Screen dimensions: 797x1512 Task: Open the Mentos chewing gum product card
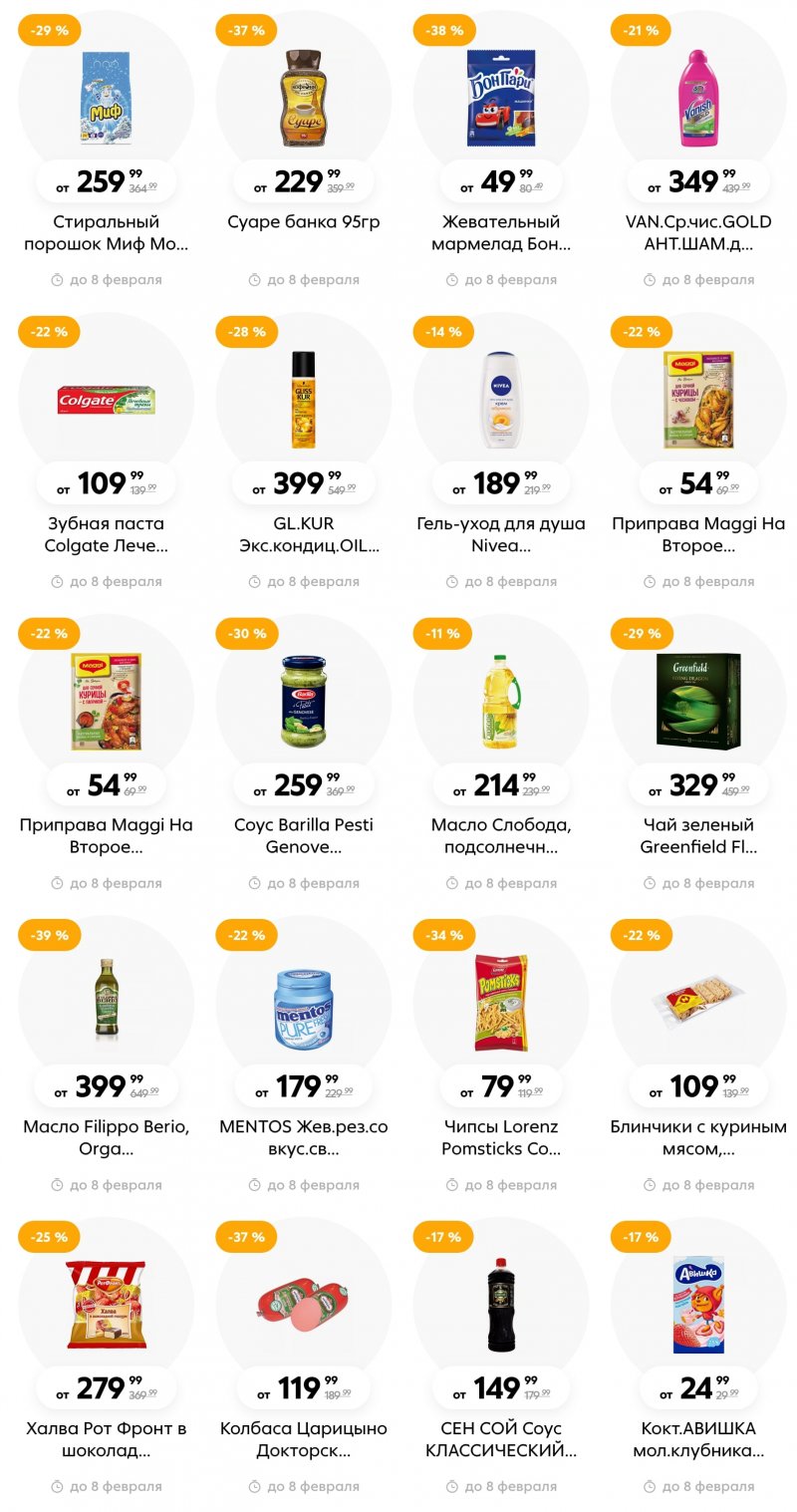[x=303, y=1003]
